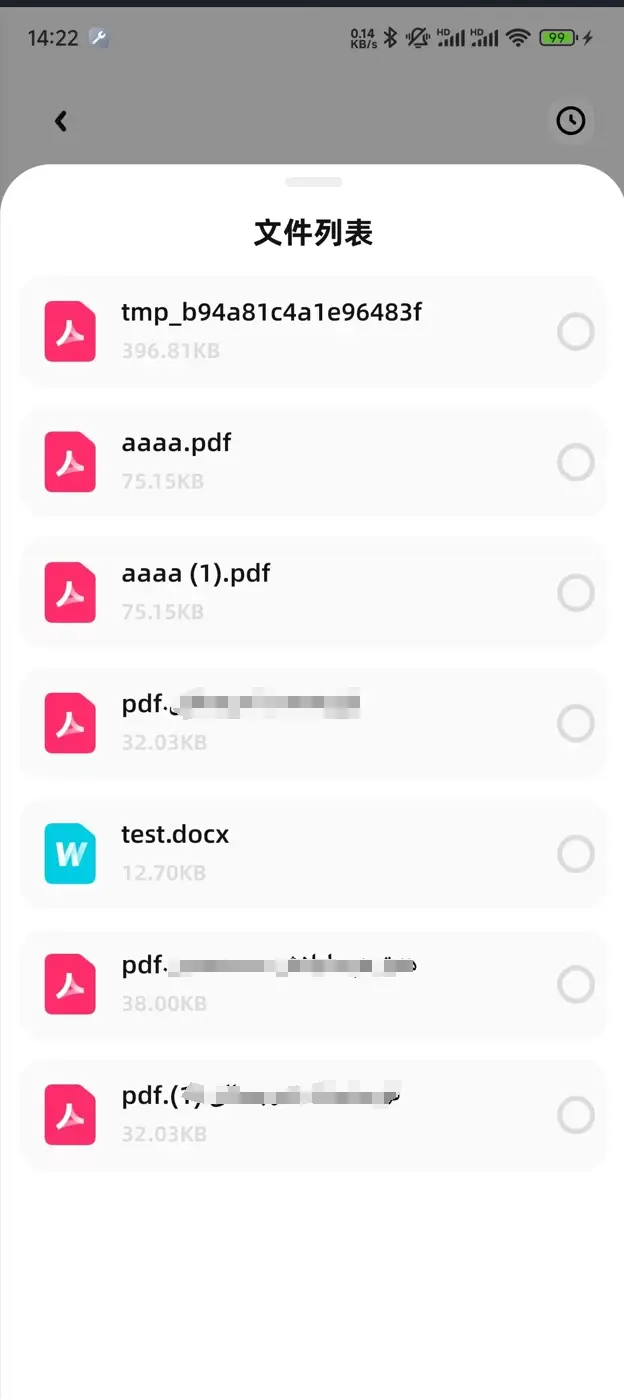Pick the 38.00KB pdf file
The image size is (624, 1399).
(x=313, y=985)
